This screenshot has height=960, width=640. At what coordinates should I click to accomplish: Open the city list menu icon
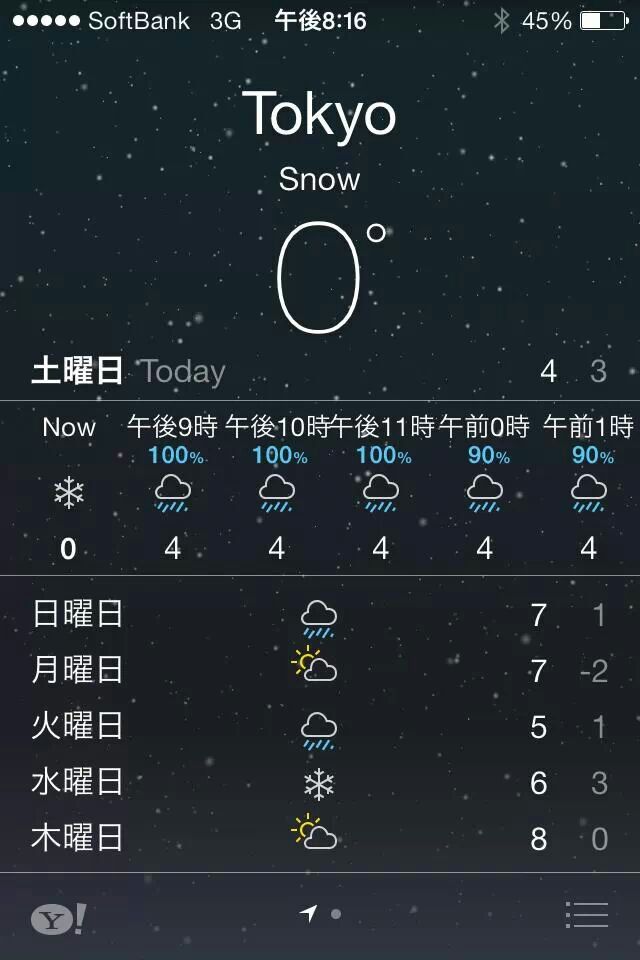coord(587,914)
